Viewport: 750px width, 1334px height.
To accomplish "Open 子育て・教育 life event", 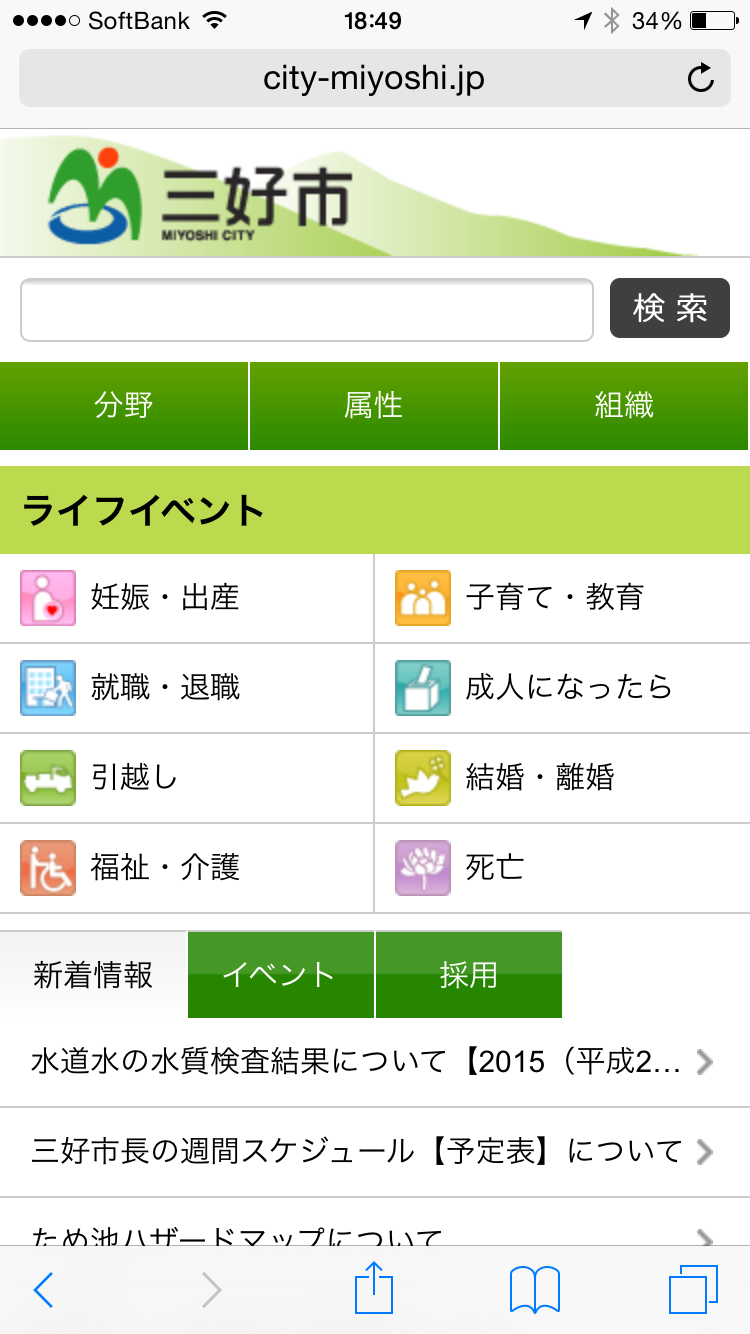I will point(563,598).
